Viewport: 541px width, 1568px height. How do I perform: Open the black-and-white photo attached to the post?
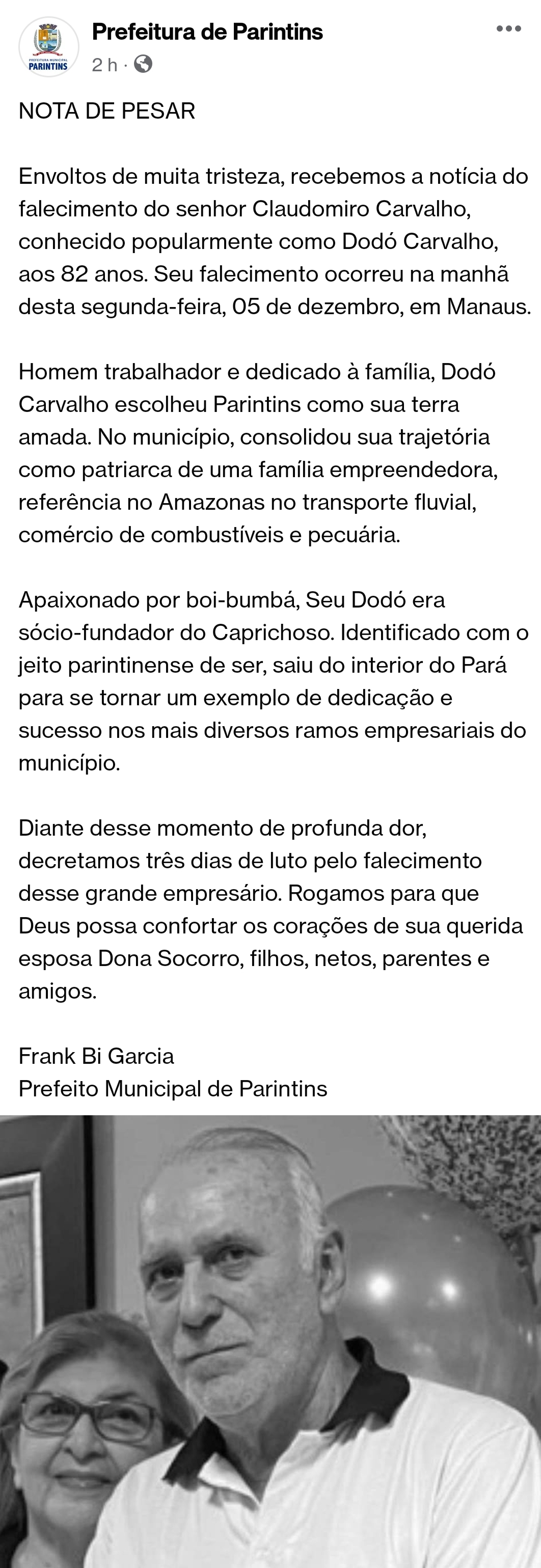click(x=270, y=1340)
